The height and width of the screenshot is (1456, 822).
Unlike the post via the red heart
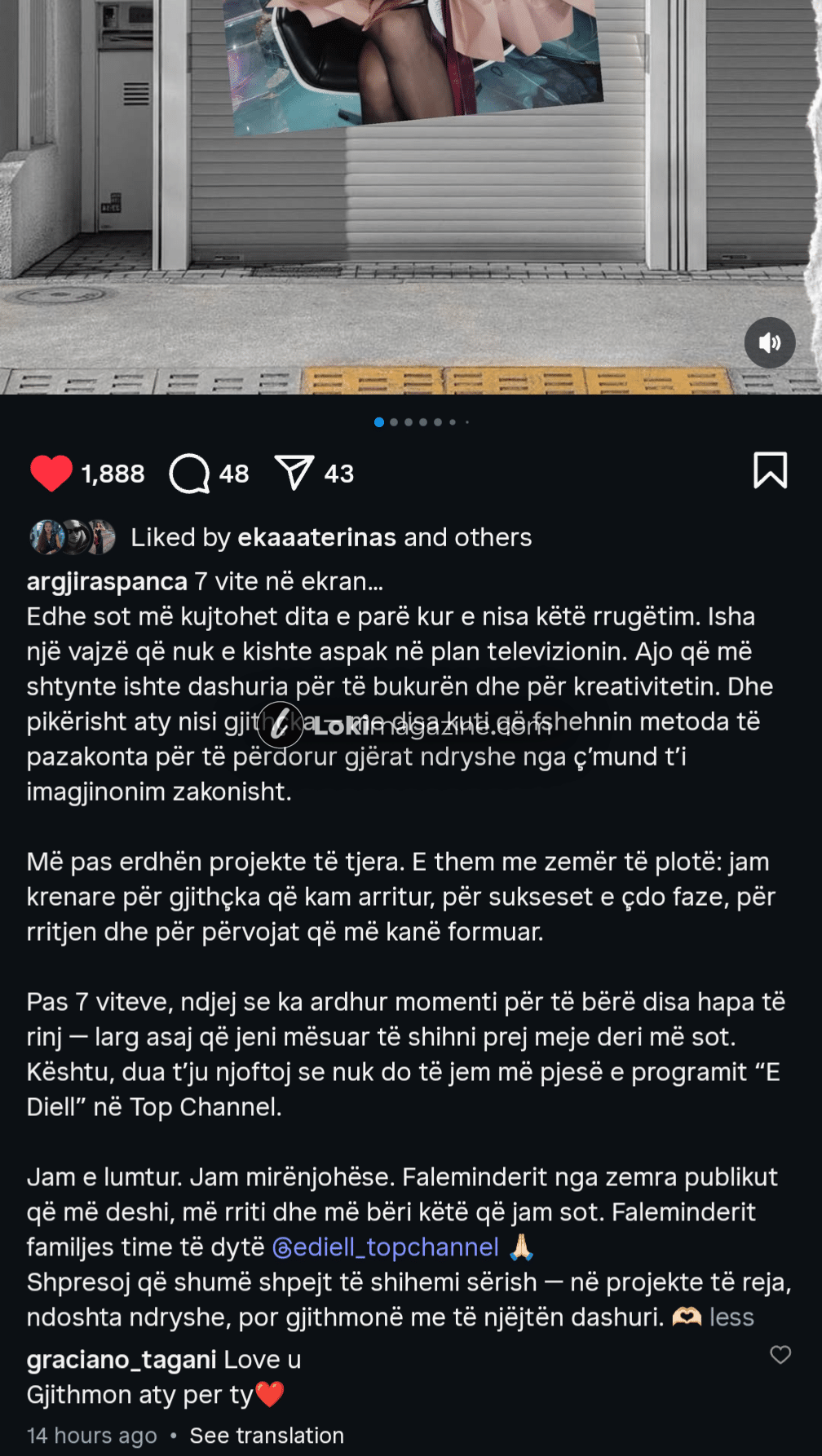tap(51, 474)
